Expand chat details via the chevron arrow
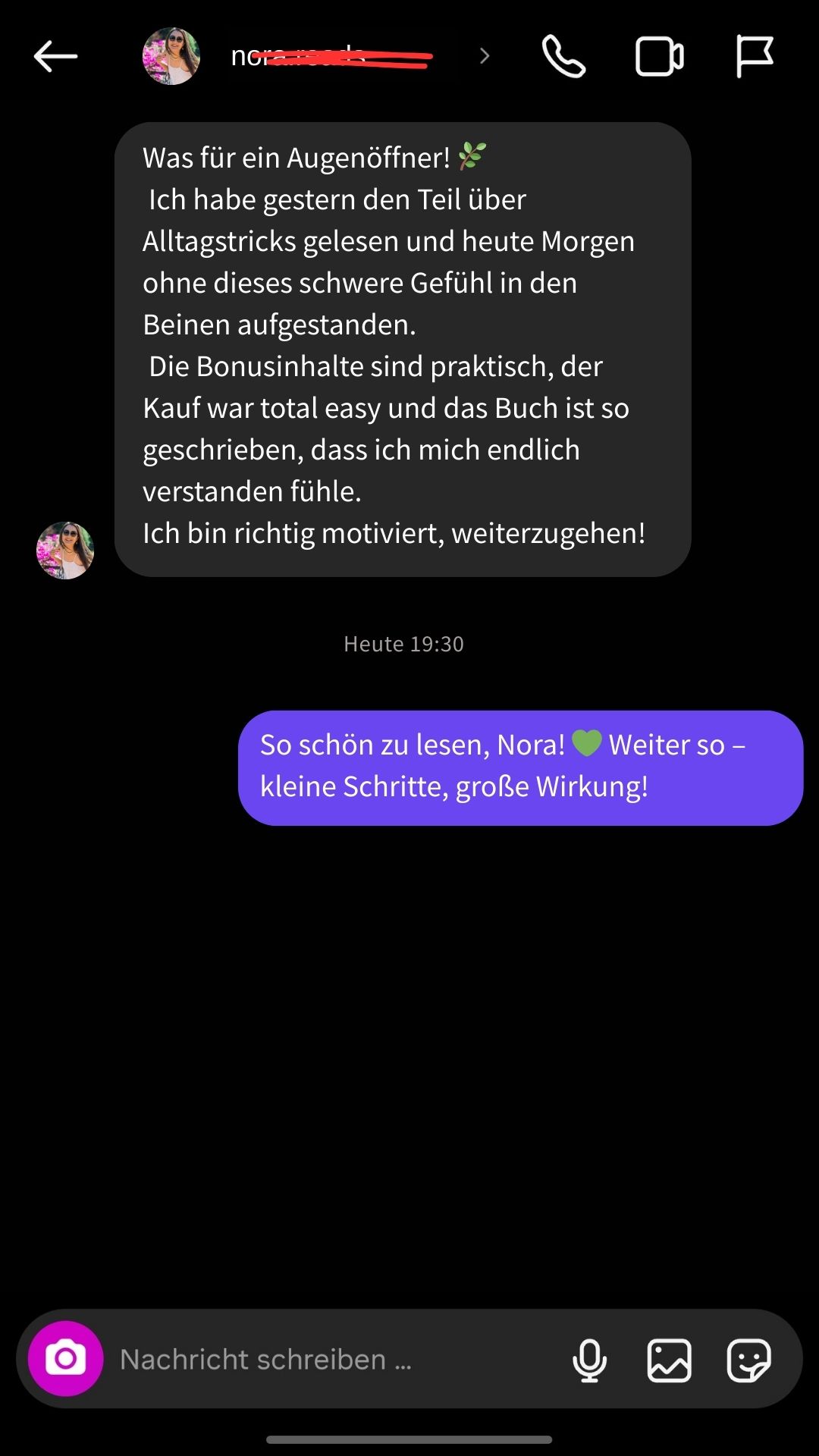 tap(483, 55)
